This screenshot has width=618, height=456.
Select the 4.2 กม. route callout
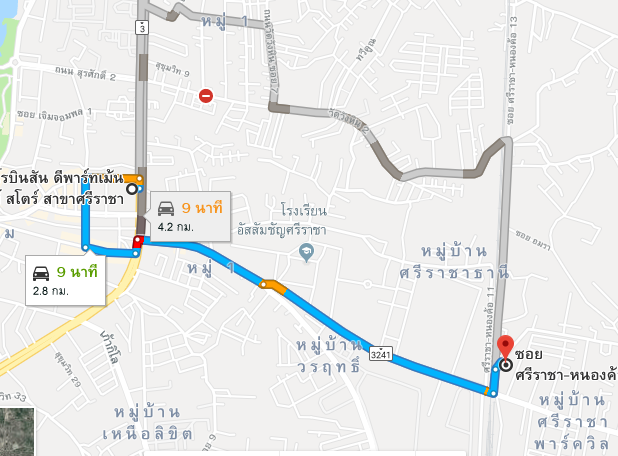click(189, 215)
